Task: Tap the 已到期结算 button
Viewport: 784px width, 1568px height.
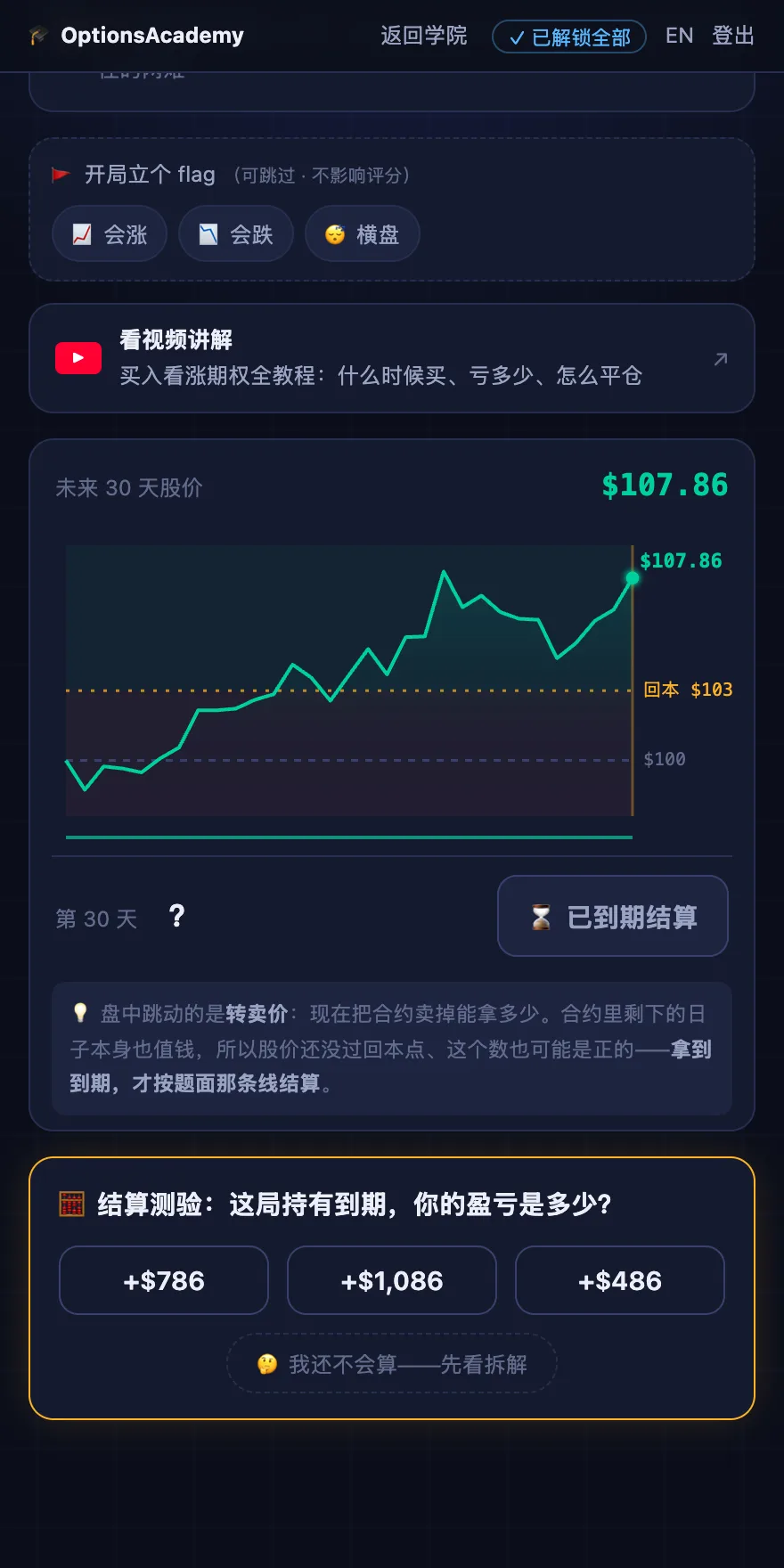Action: click(x=613, y=916)
